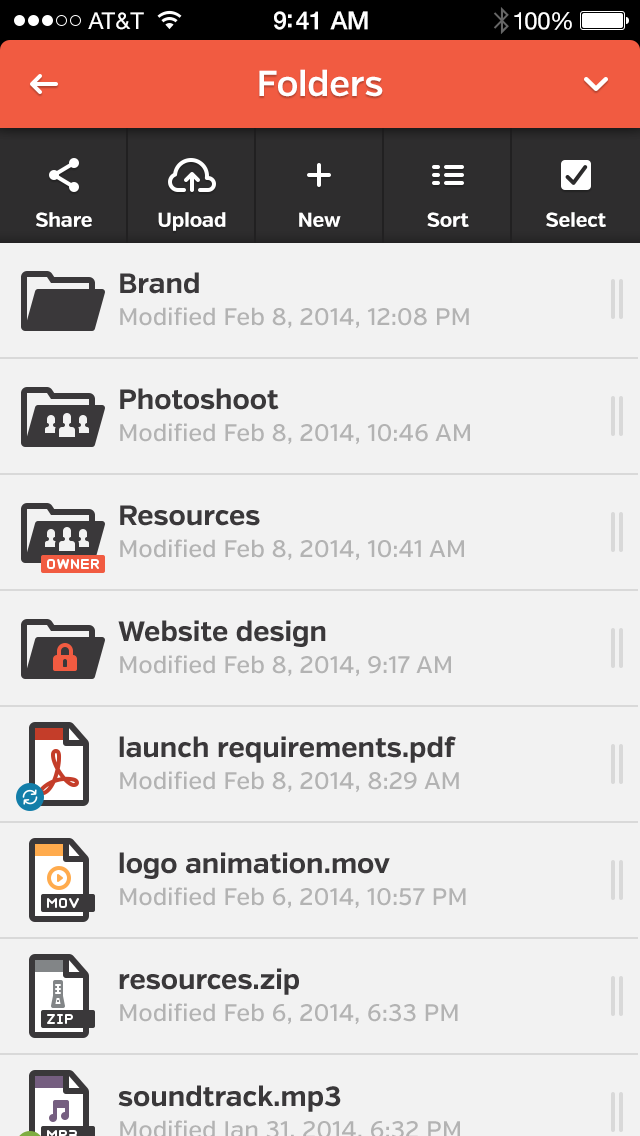Tap the handle on the resources.zip row

(616, 996)
